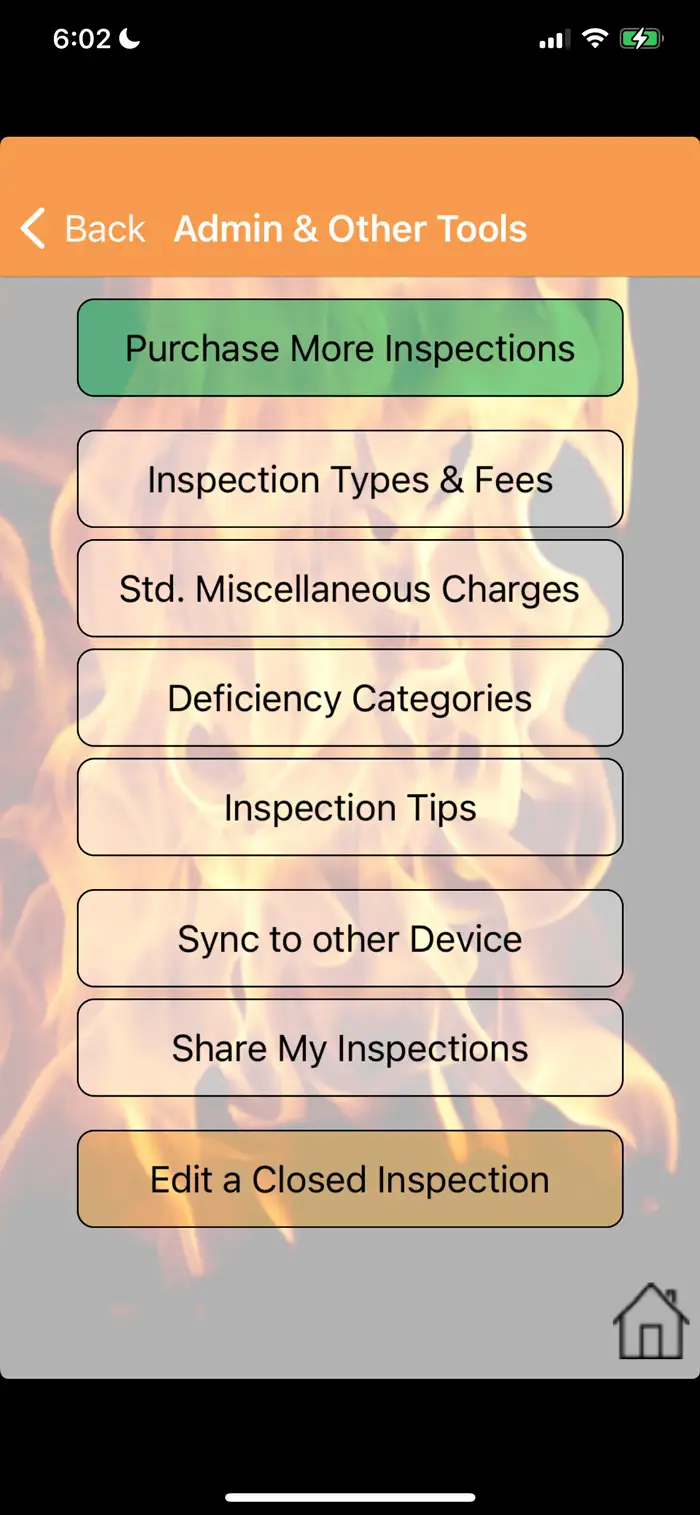
Task: Choose Share My Inspections
Action: [x=350, y=1048]
